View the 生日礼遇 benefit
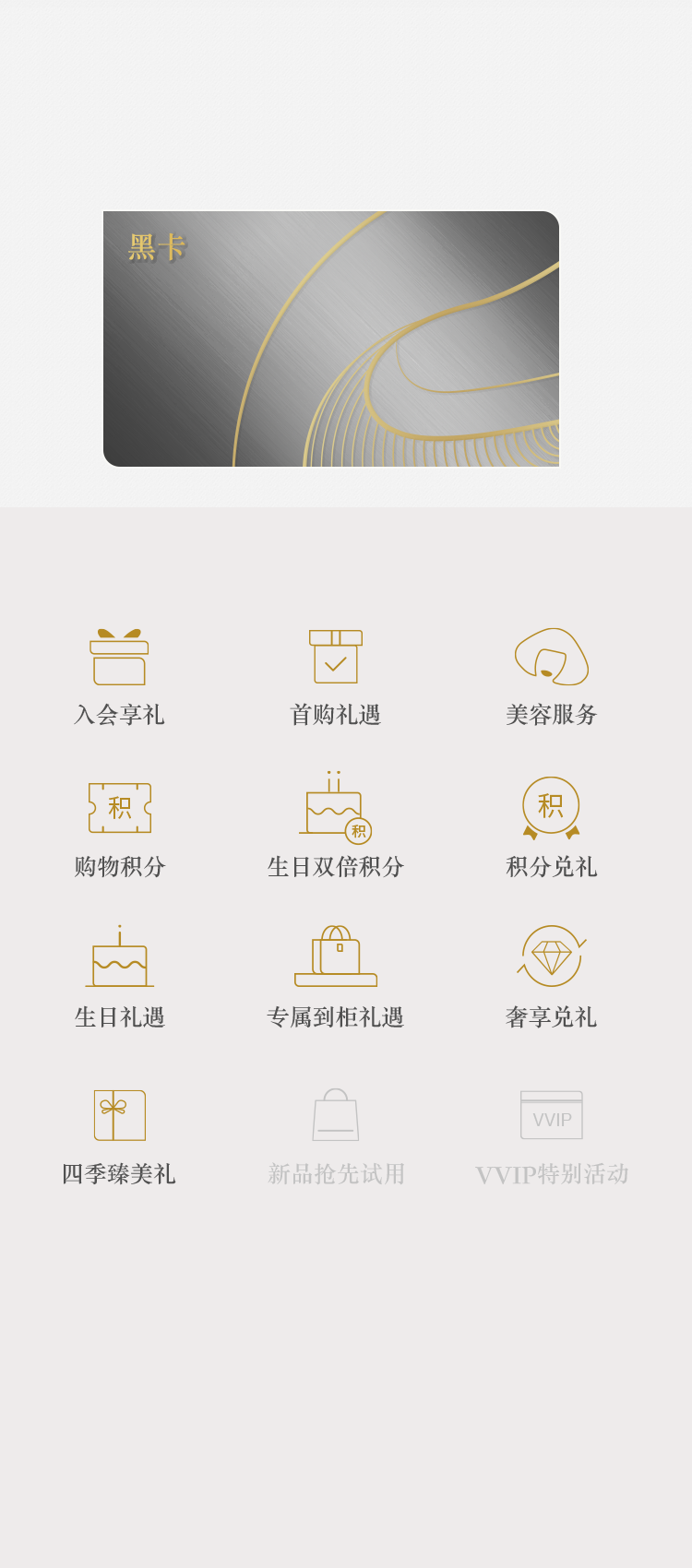The height and width of the screenshot is (1568, 692). coord(120,978)
